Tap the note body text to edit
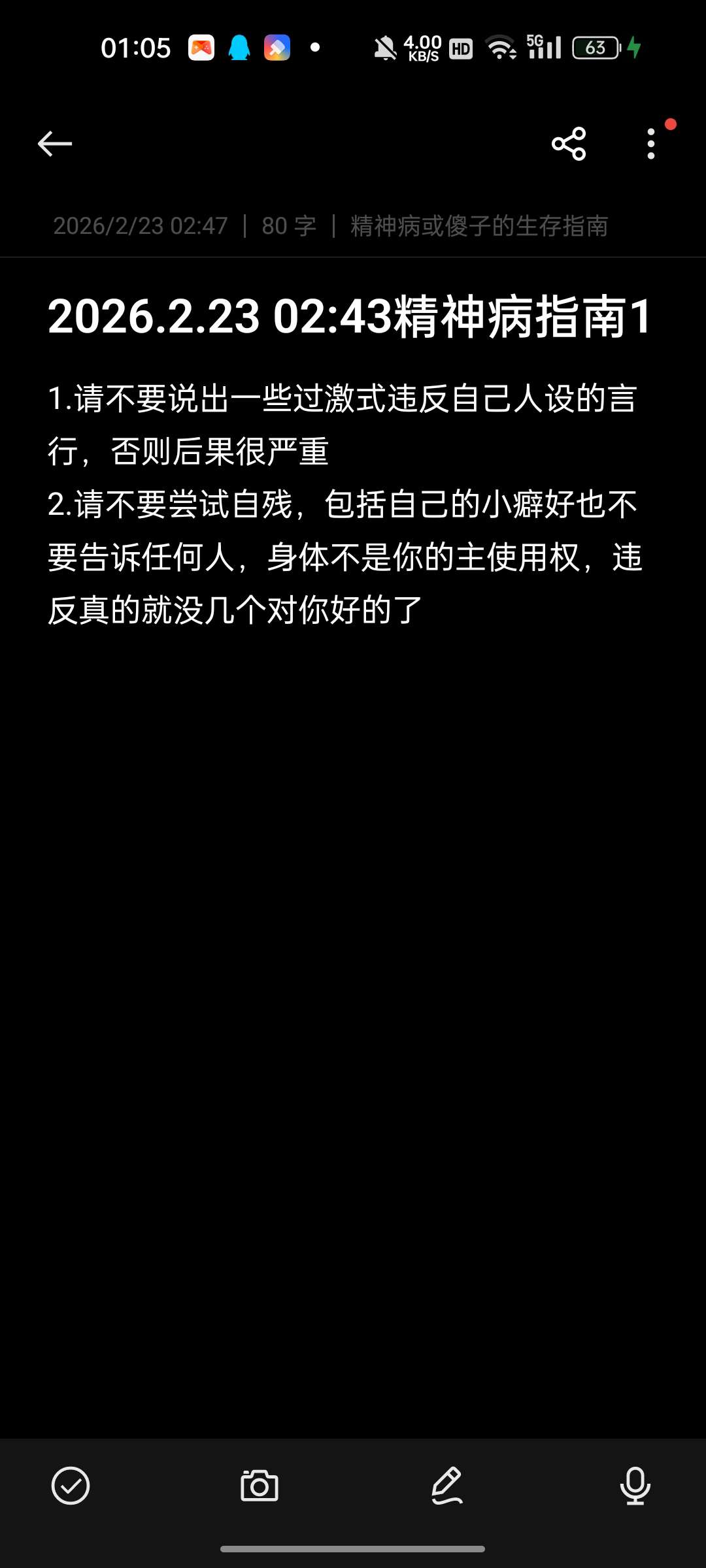This screenshot has height=1568, width=706. 345,504
